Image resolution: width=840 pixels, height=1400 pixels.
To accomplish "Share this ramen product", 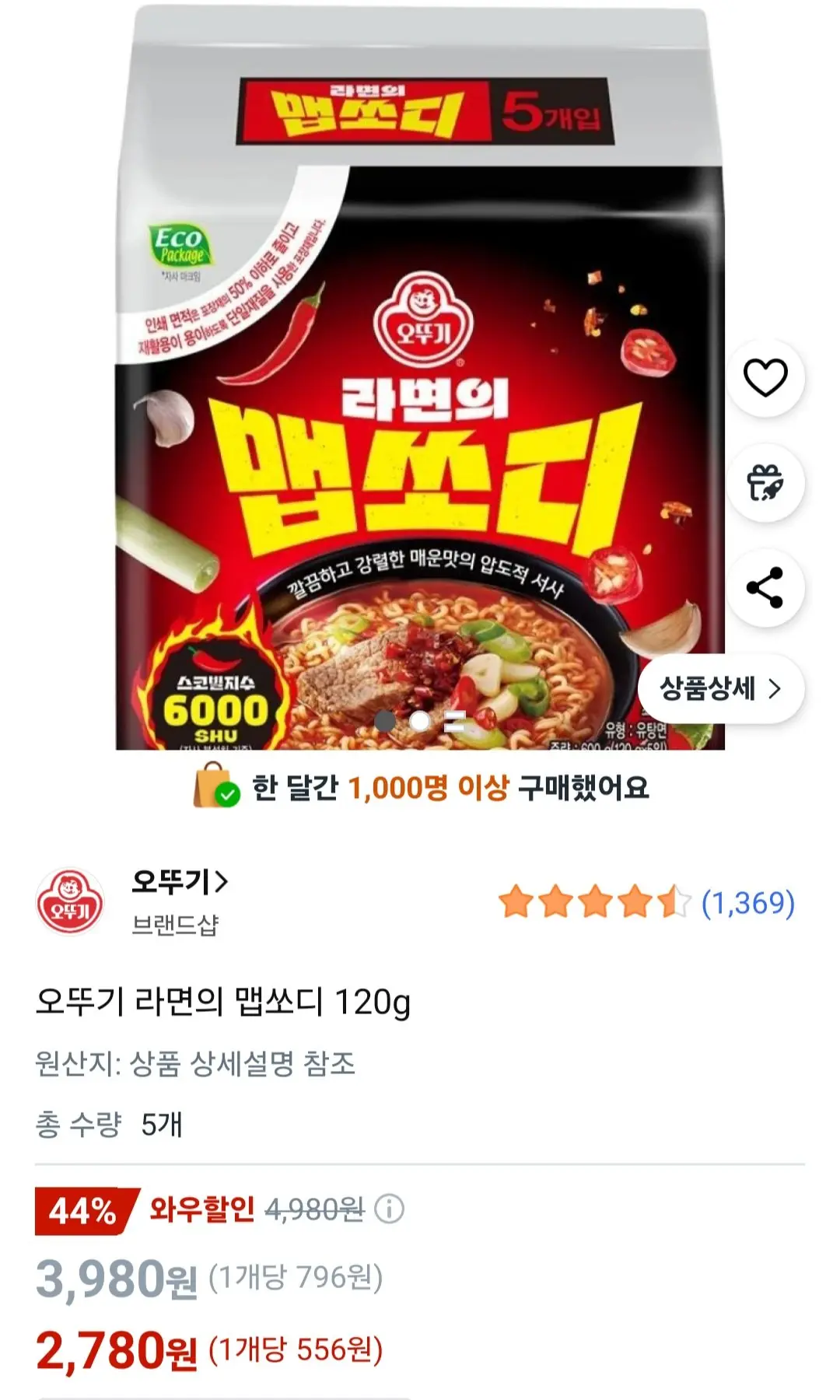I will pyautogui.click(x=765, y=588).
